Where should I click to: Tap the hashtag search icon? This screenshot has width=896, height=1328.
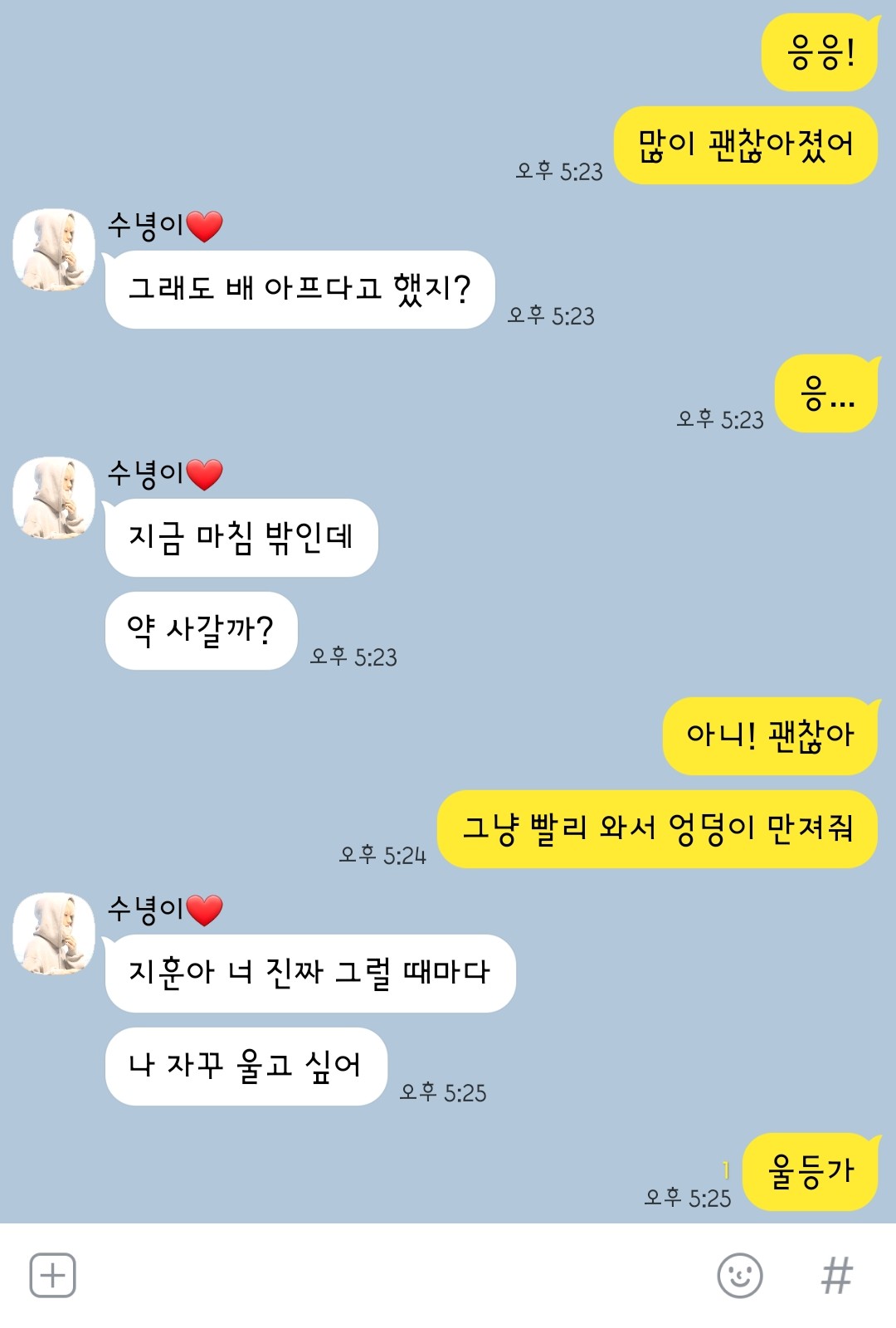pos(836,1275)
